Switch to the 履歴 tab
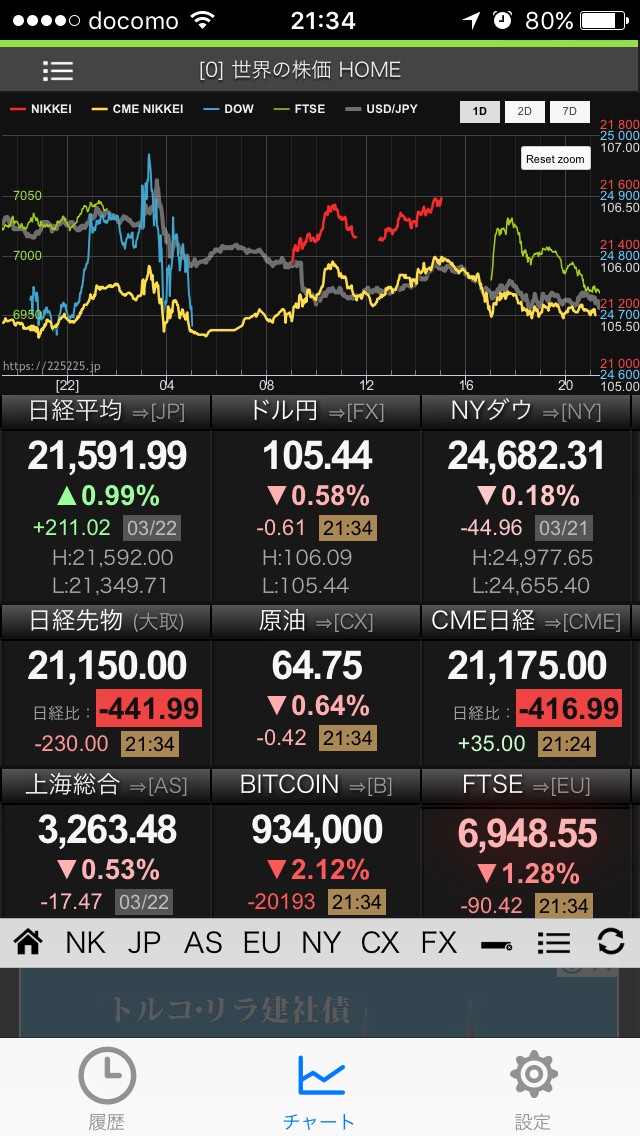This screenshot has height=1136, width=640. click(107, 1088)
